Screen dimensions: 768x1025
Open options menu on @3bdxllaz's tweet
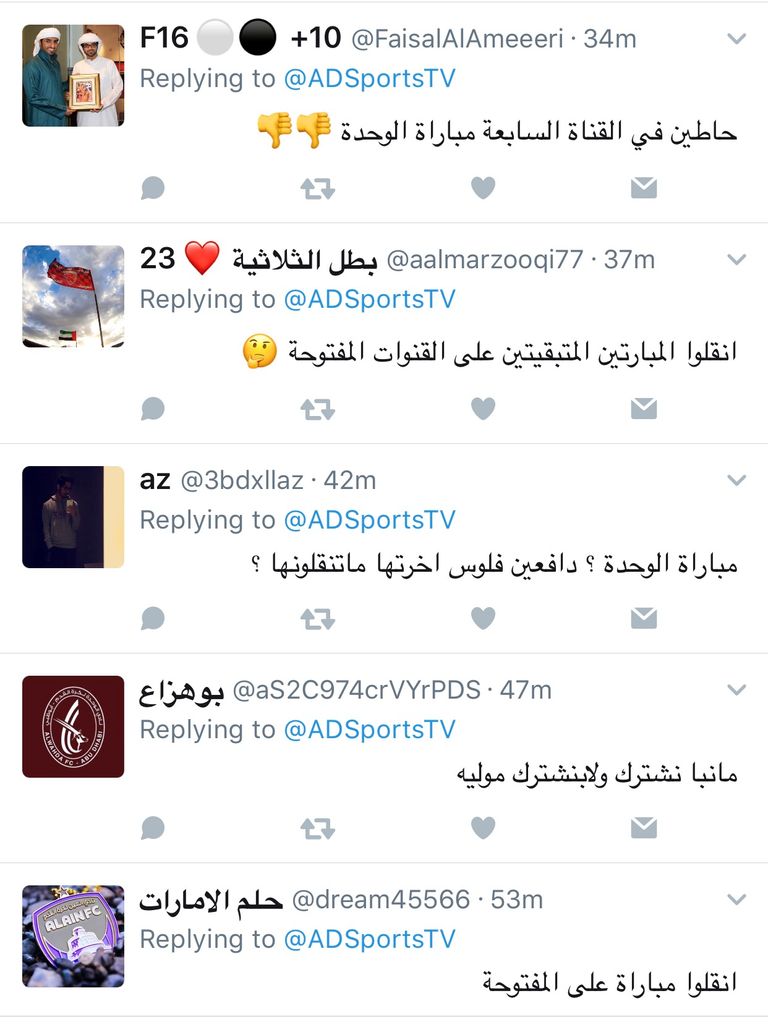point(737,478)
